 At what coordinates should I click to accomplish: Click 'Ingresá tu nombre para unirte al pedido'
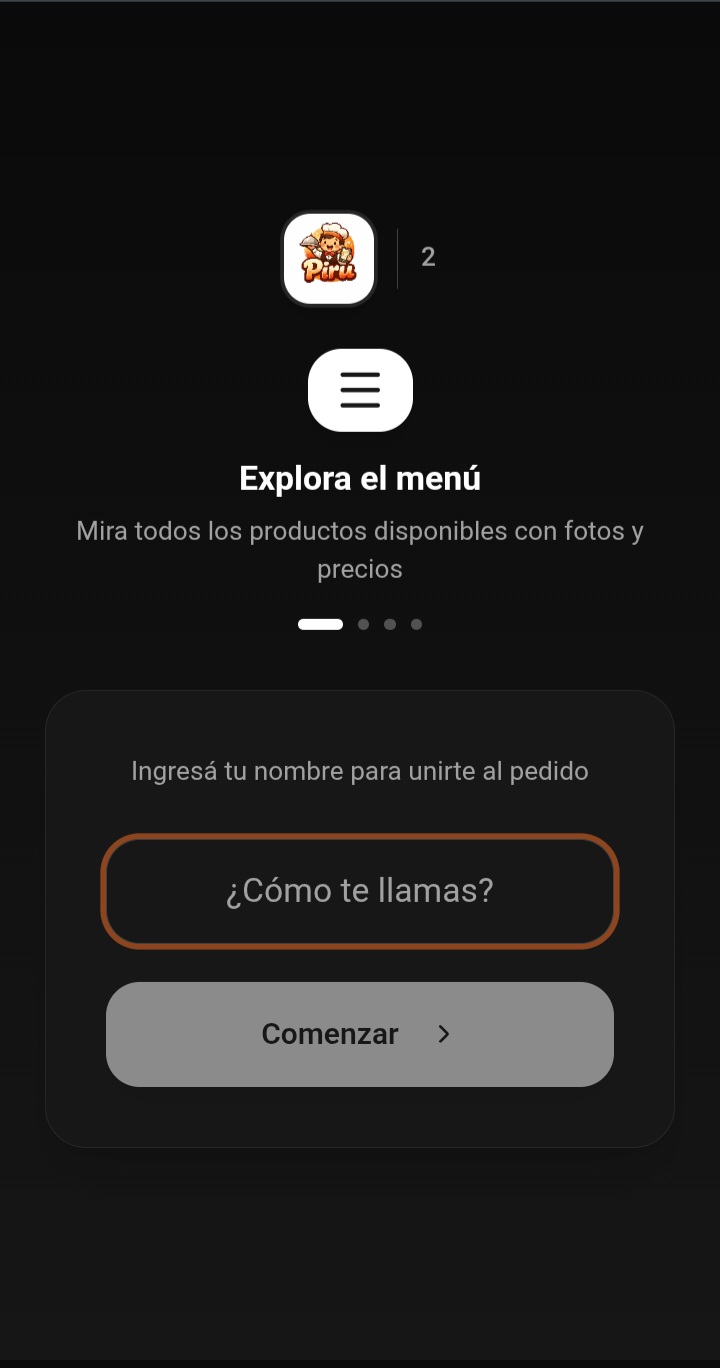[x=360, y=771]
